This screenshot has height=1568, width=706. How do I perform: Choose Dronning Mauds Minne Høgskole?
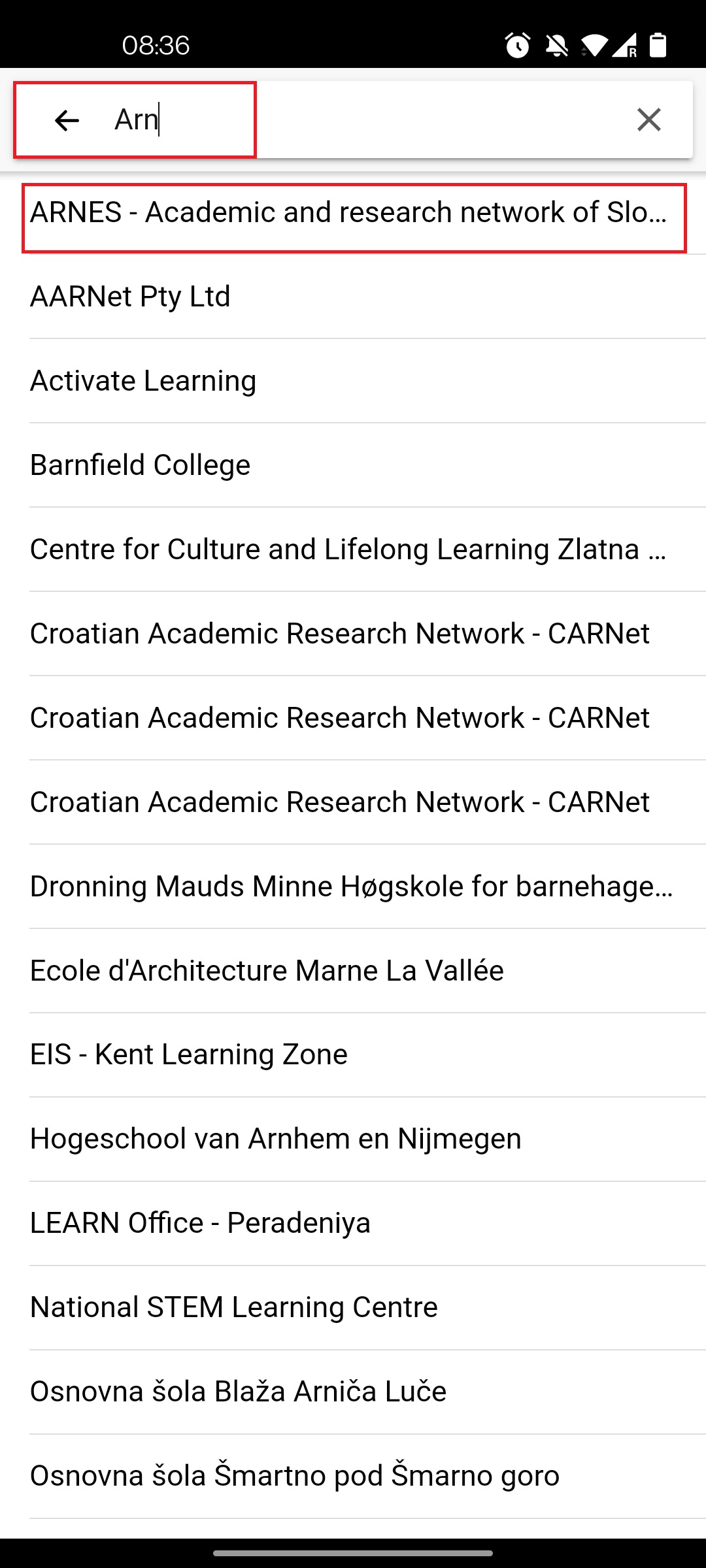point(353,887)
